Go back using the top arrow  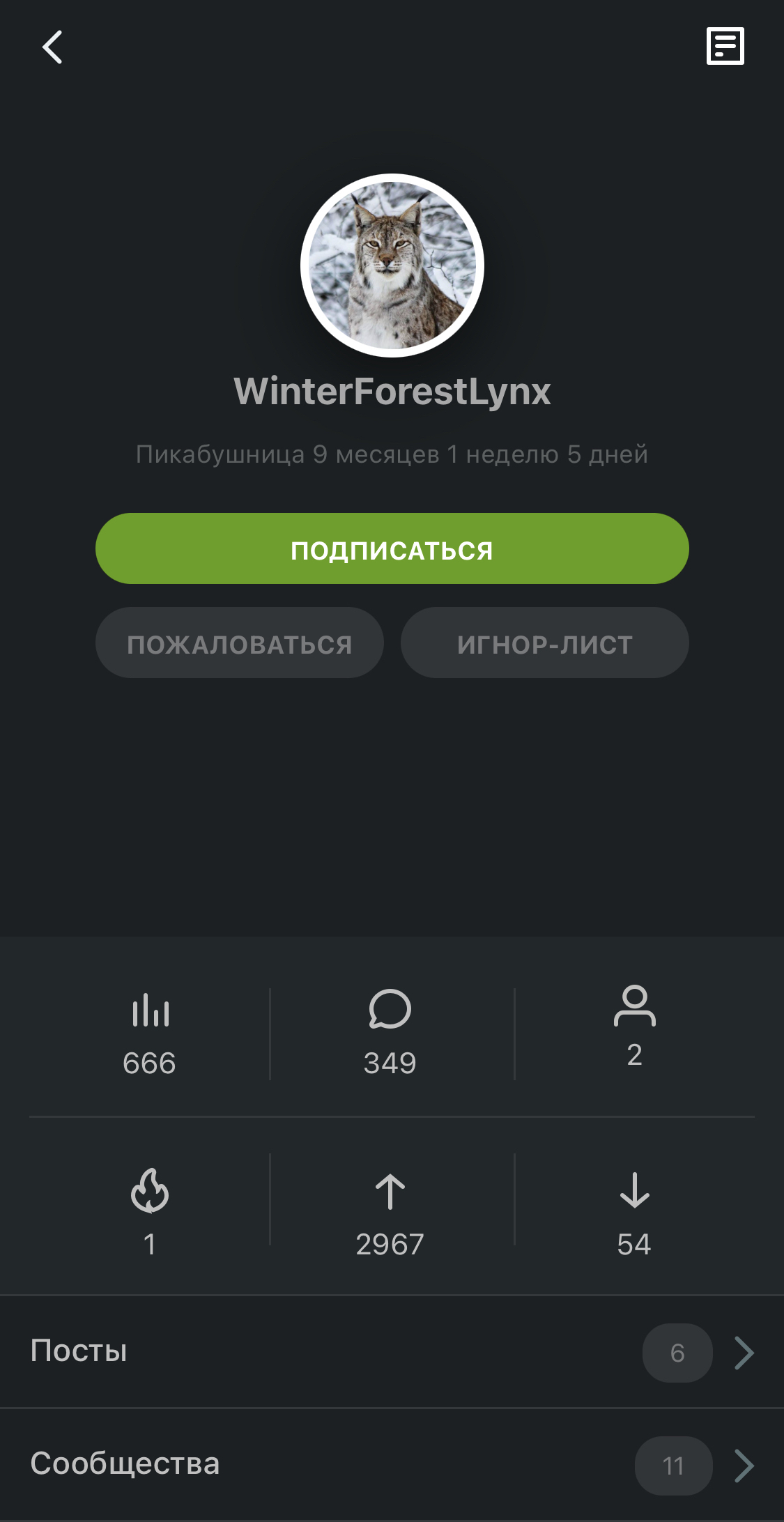tap(52, 47)
